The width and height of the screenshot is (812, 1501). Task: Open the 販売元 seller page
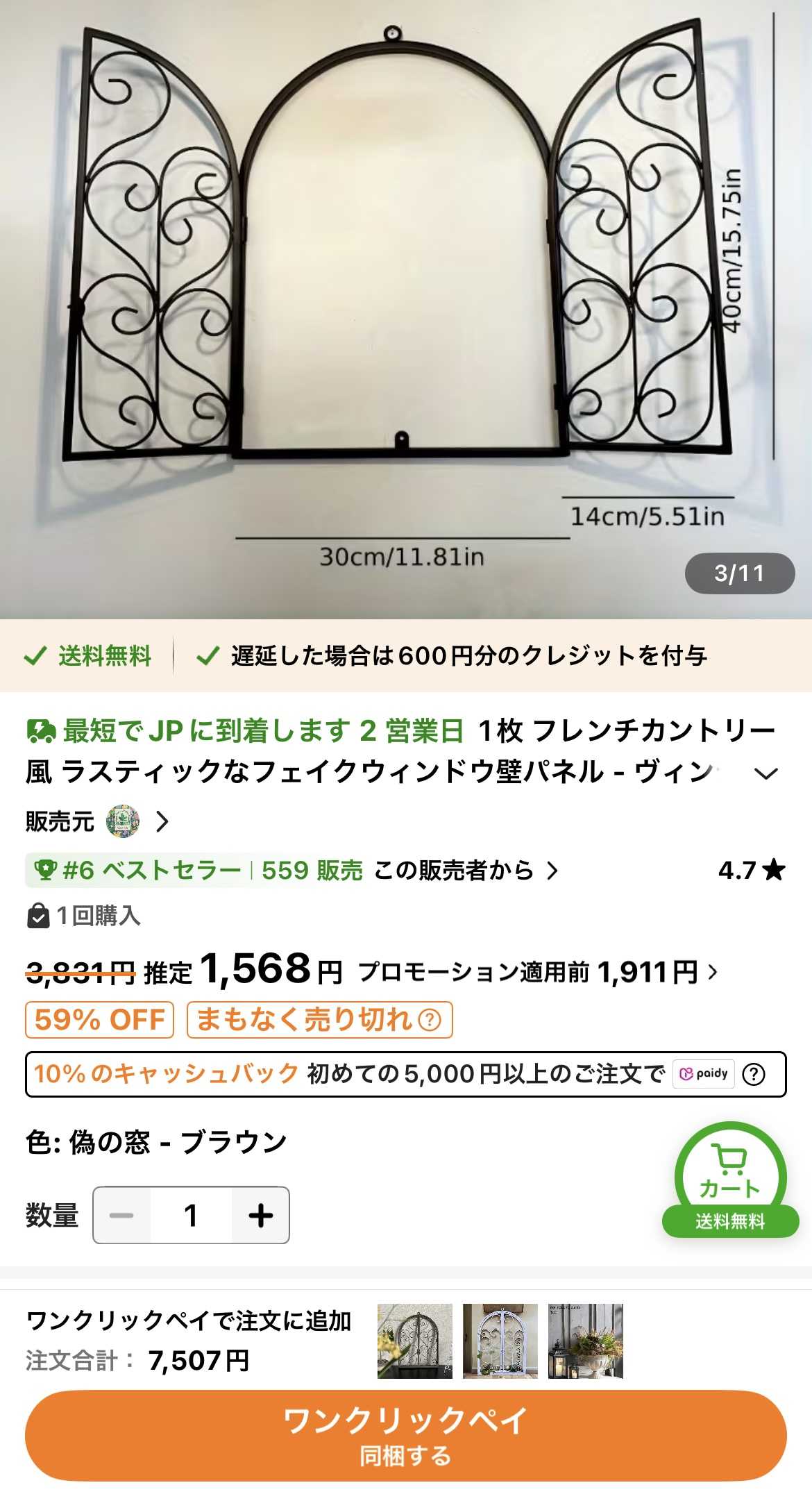click(97, 821)
